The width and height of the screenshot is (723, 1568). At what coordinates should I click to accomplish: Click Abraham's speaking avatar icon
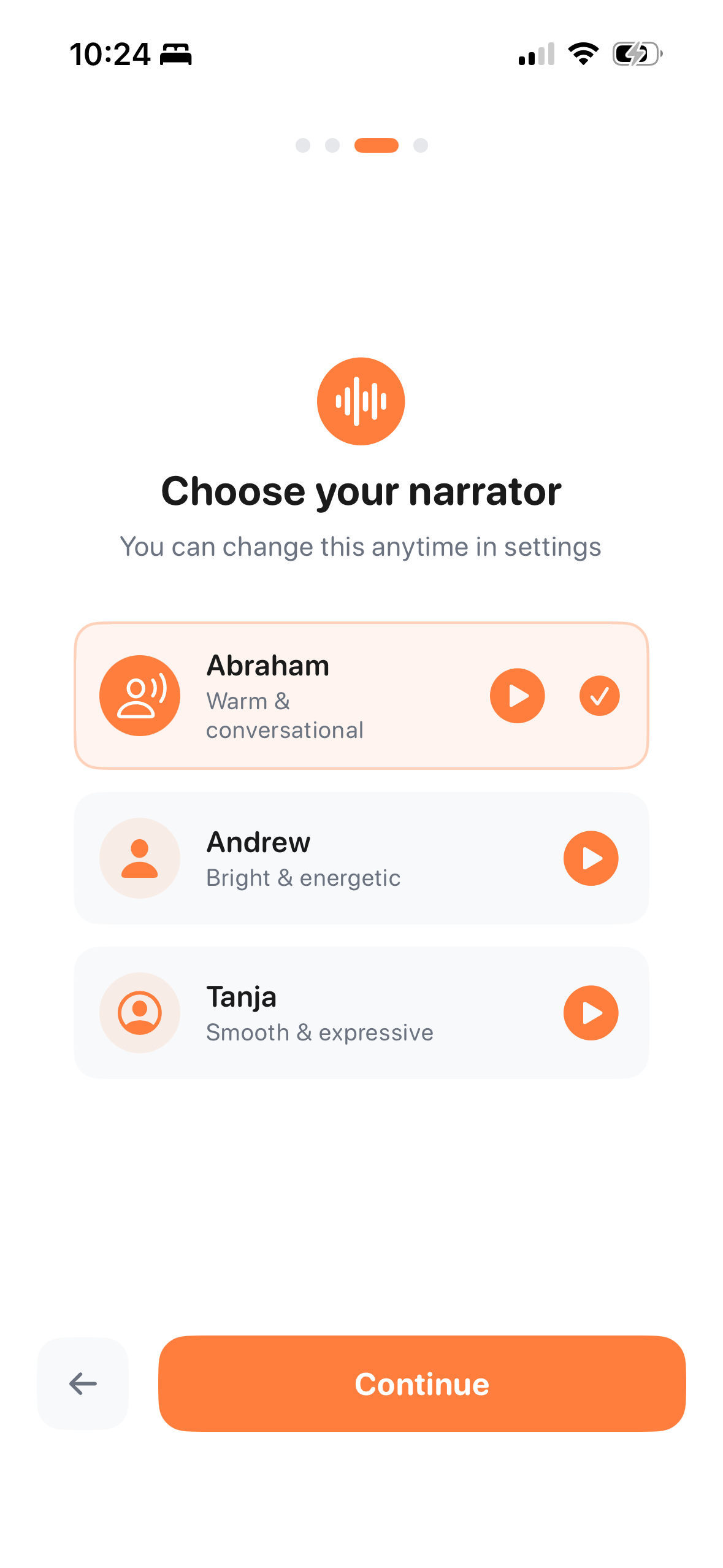click(139, 695)
